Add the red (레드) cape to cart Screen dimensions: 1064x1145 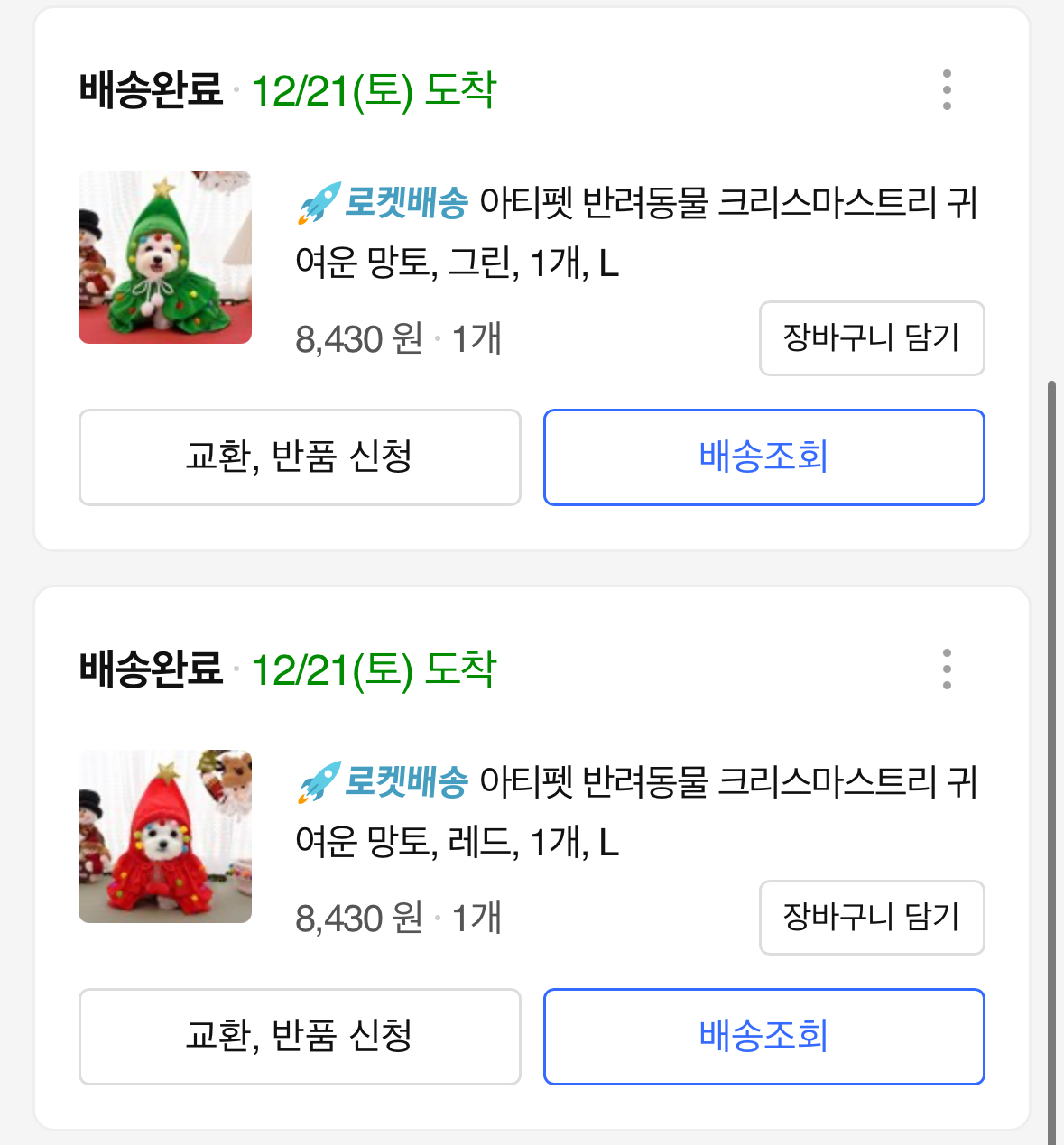pyautogui.click(x=871, y=918)
